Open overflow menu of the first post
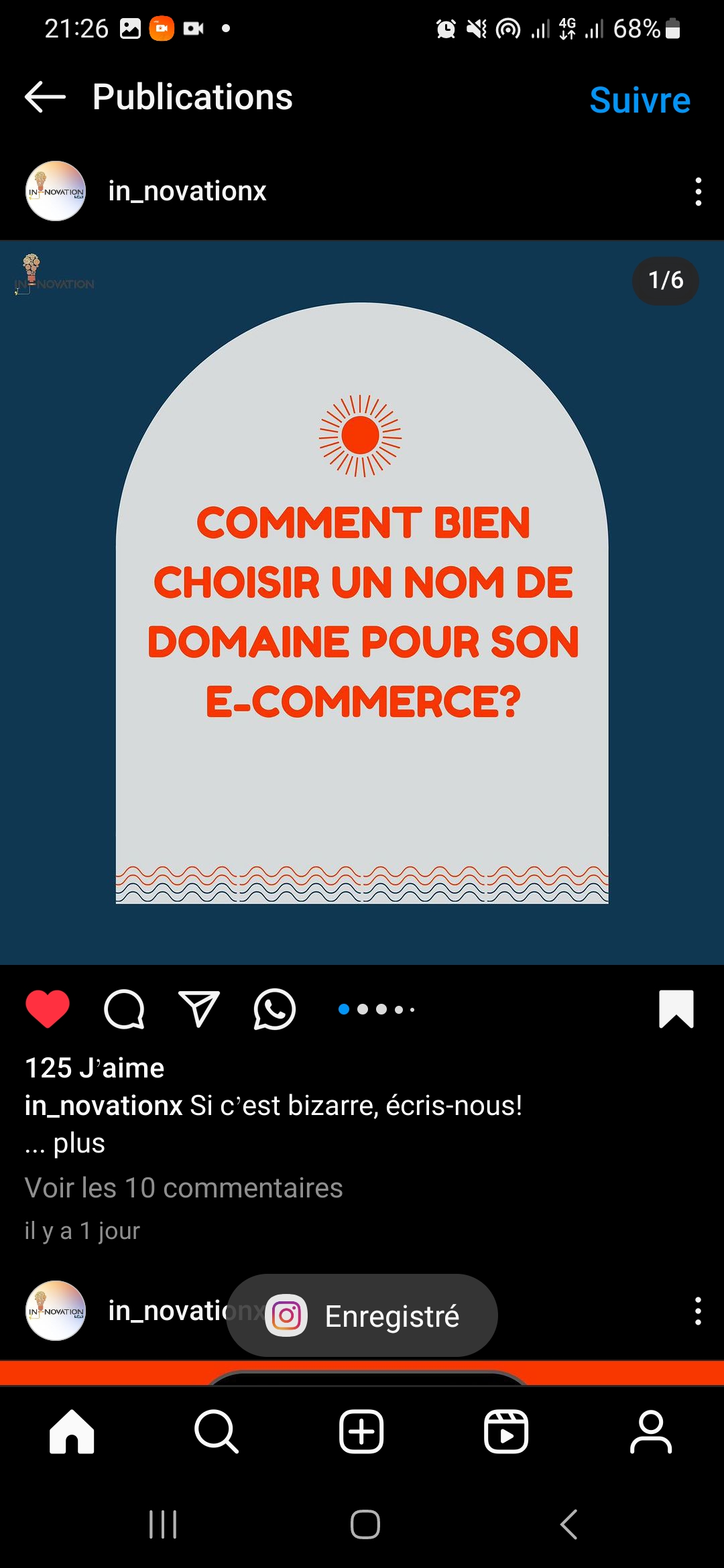 tap(698, 192)
